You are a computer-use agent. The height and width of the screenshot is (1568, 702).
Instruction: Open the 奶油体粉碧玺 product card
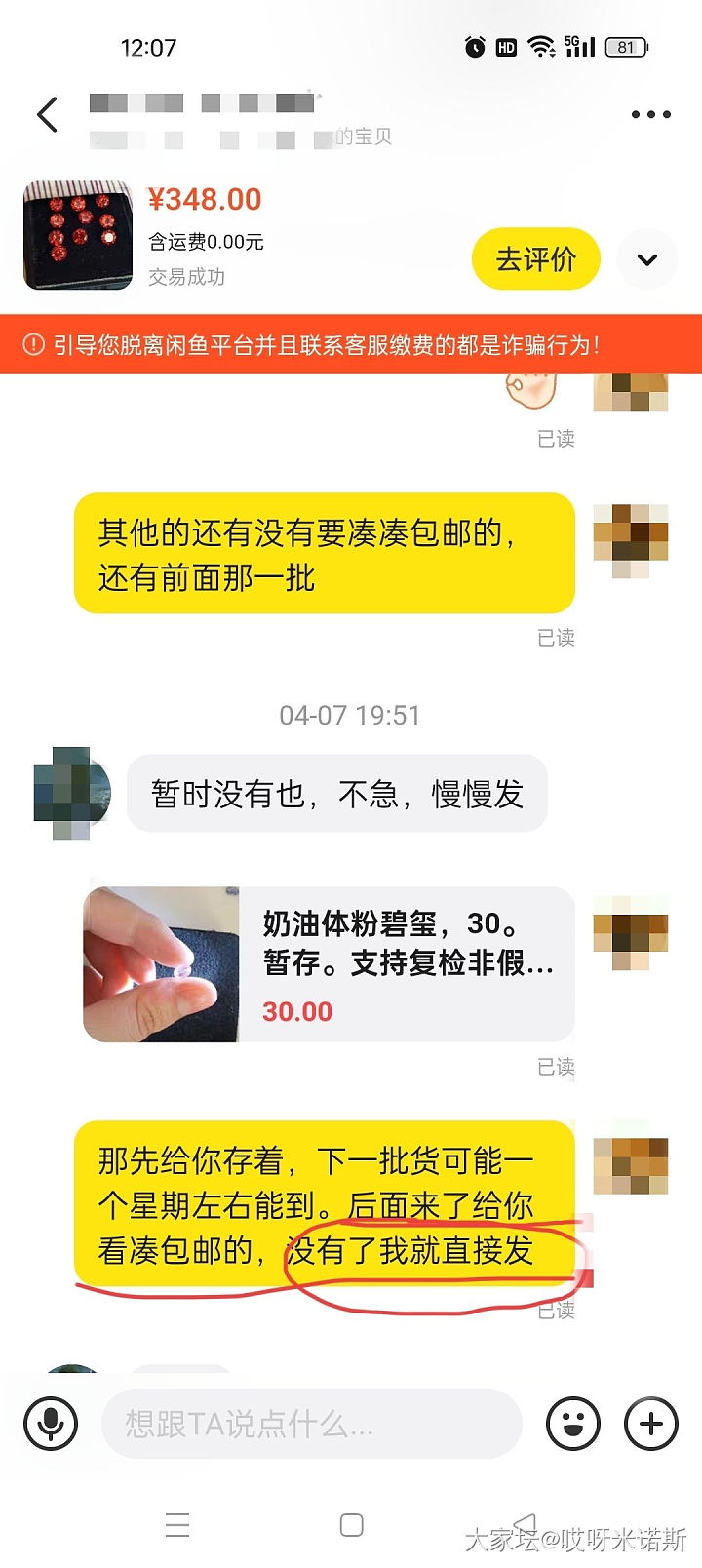(329, 964)
